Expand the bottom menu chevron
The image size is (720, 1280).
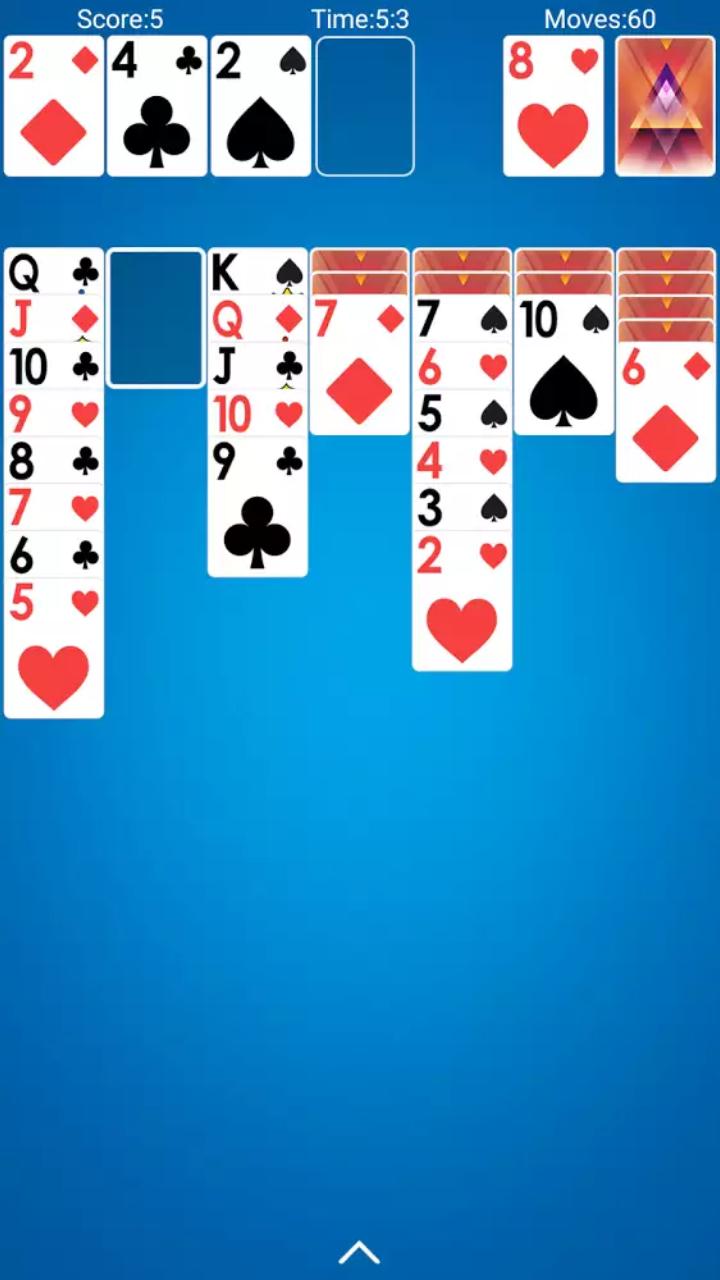point(359,1252)
